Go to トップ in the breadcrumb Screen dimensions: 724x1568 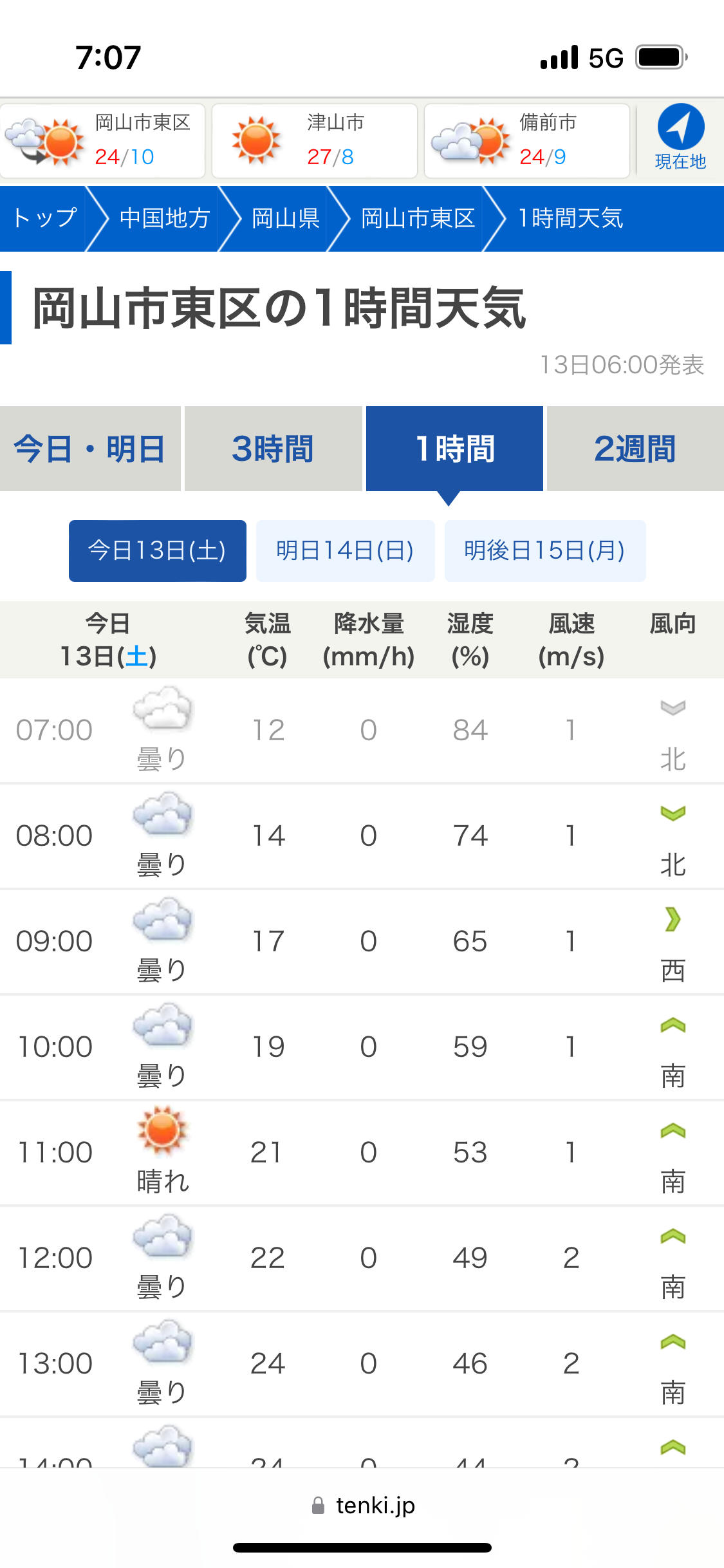tap(45, 218)
